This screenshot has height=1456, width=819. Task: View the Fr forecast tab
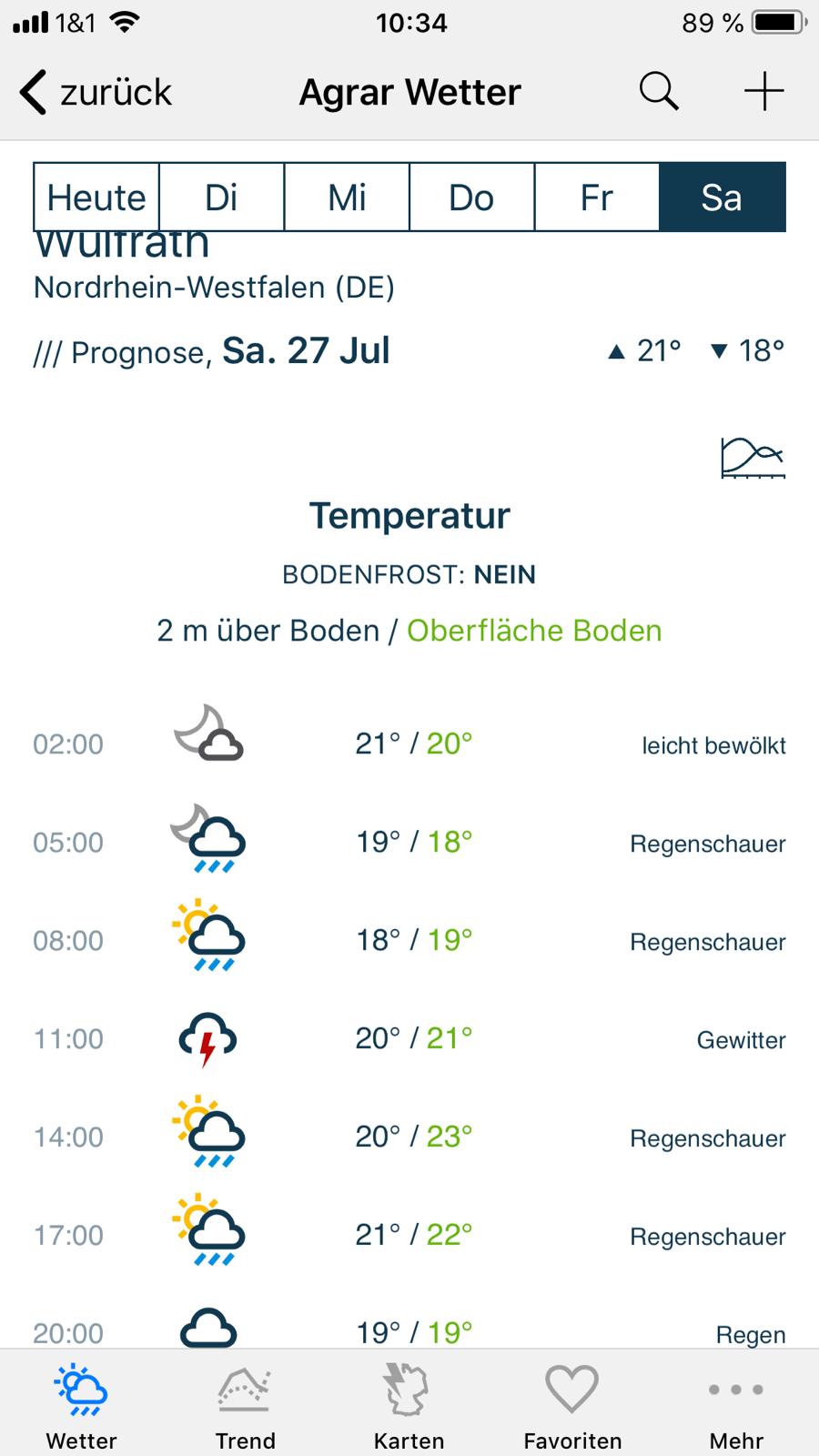point(597,197)
